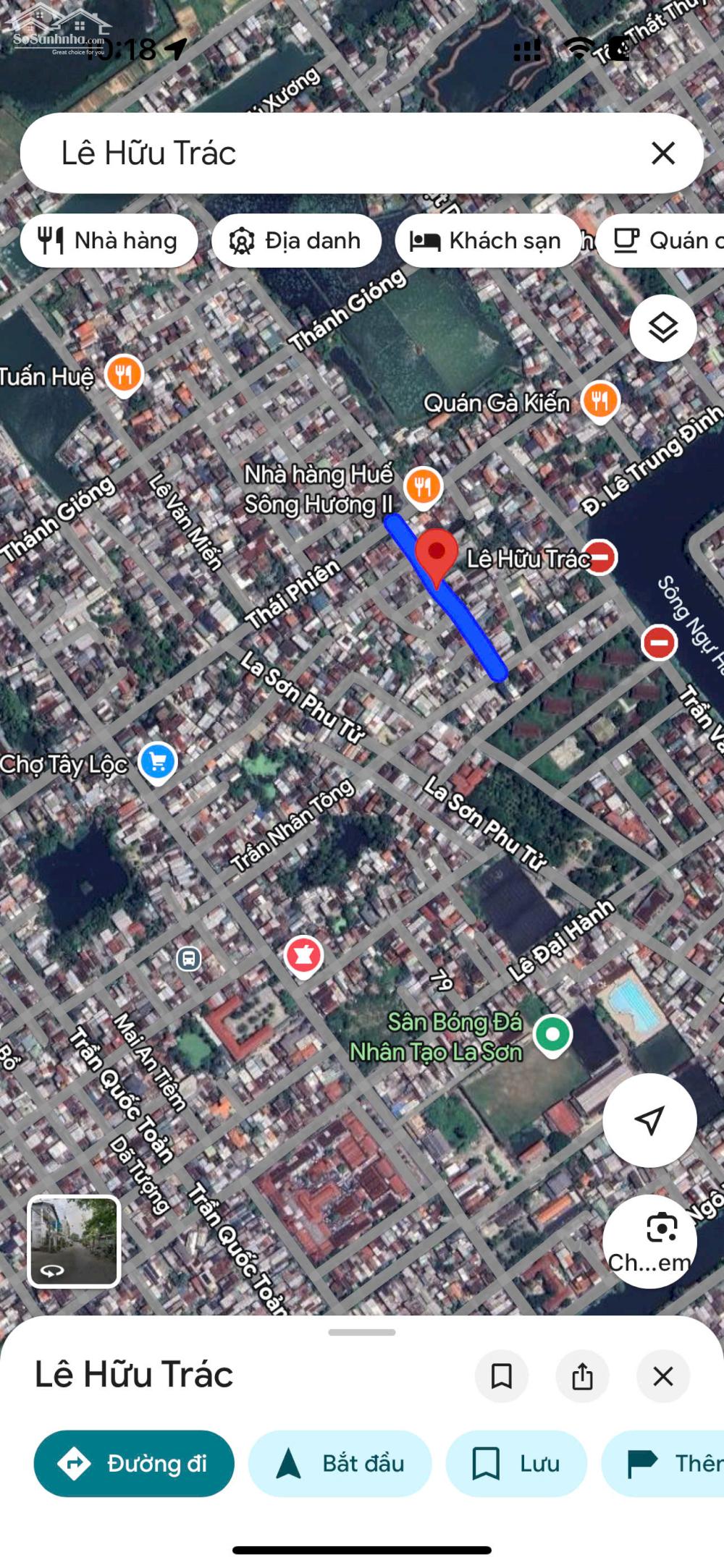The image size is (724, 1568).
Task: Select the Địa danh chip
Action: point(296,241)
